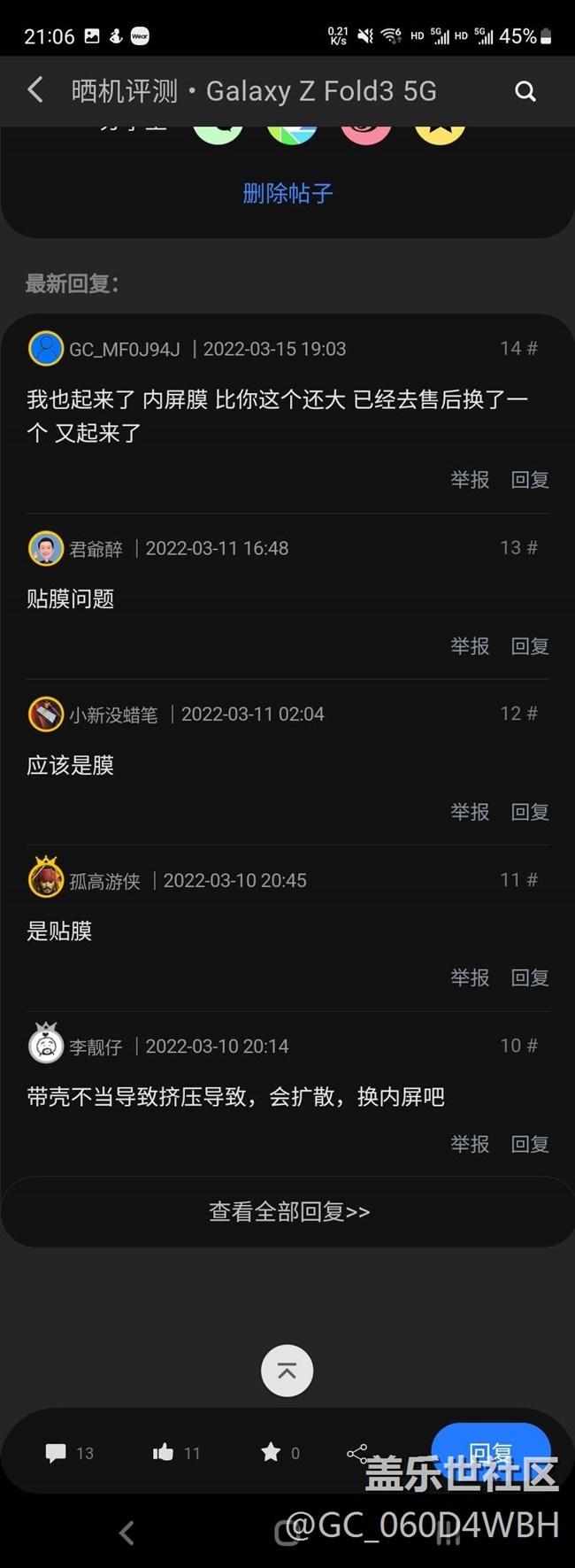The height and width of the screenshot is (1568, 575).
Task: Report 小新没蜡笔's reply
Action: coord(470,812)
